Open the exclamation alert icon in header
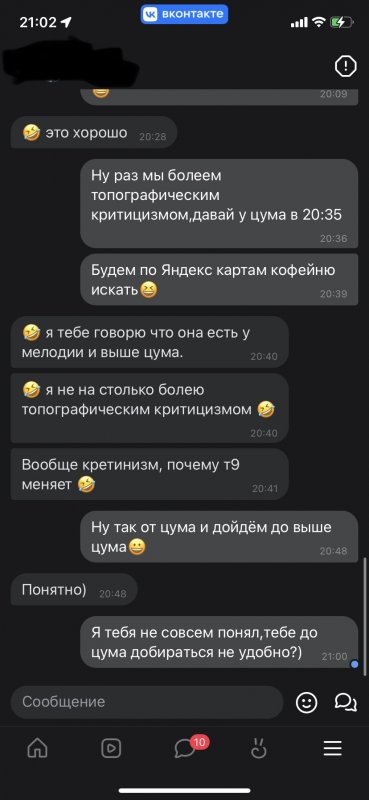 [345, 66]
